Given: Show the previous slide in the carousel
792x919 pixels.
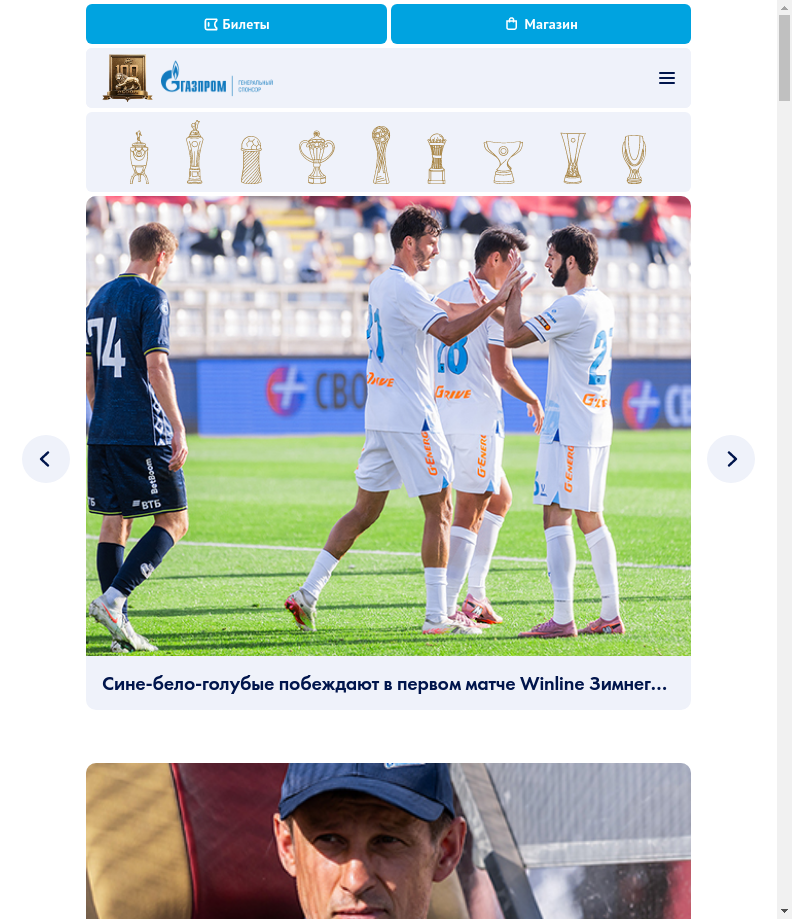Looking at the screenshot, I should coord(46,459).
